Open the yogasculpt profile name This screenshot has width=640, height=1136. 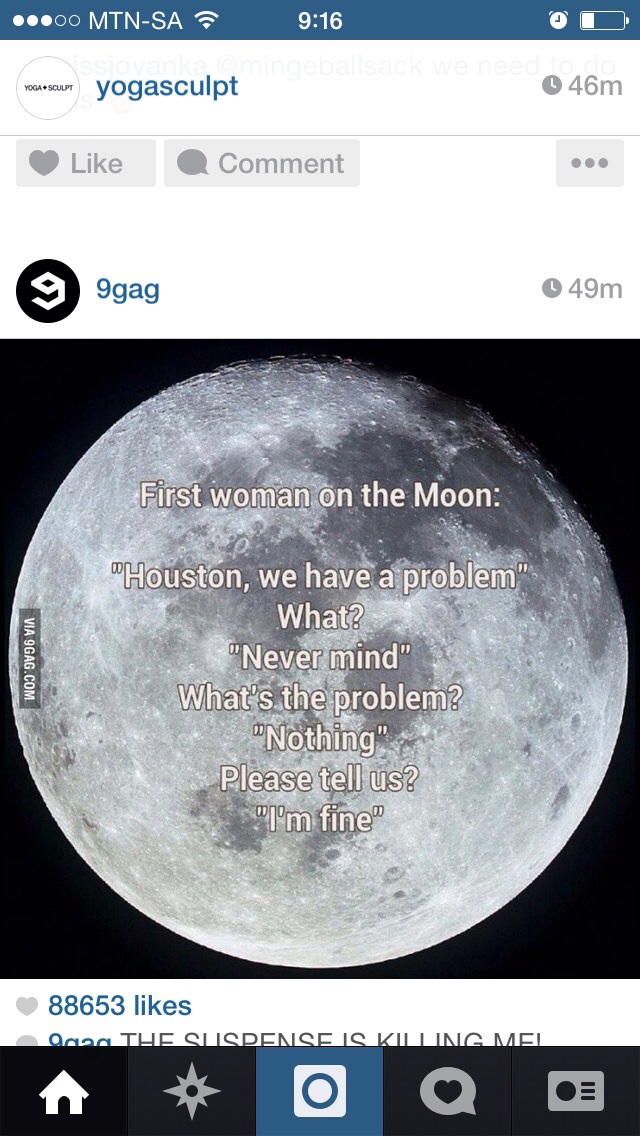point(167,87)
